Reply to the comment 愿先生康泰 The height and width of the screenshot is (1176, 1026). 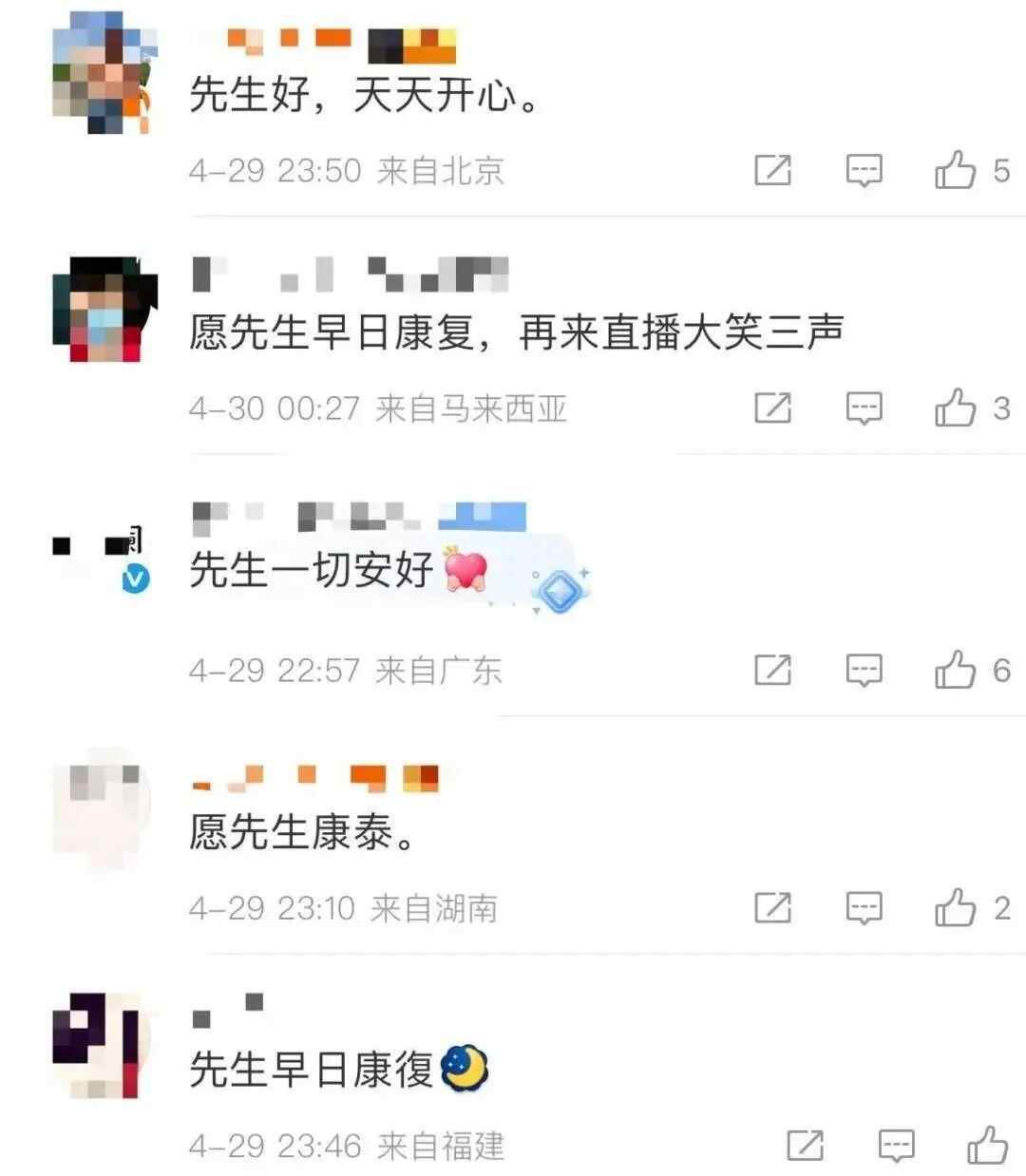pyautogui.click(x=864, y=908)
